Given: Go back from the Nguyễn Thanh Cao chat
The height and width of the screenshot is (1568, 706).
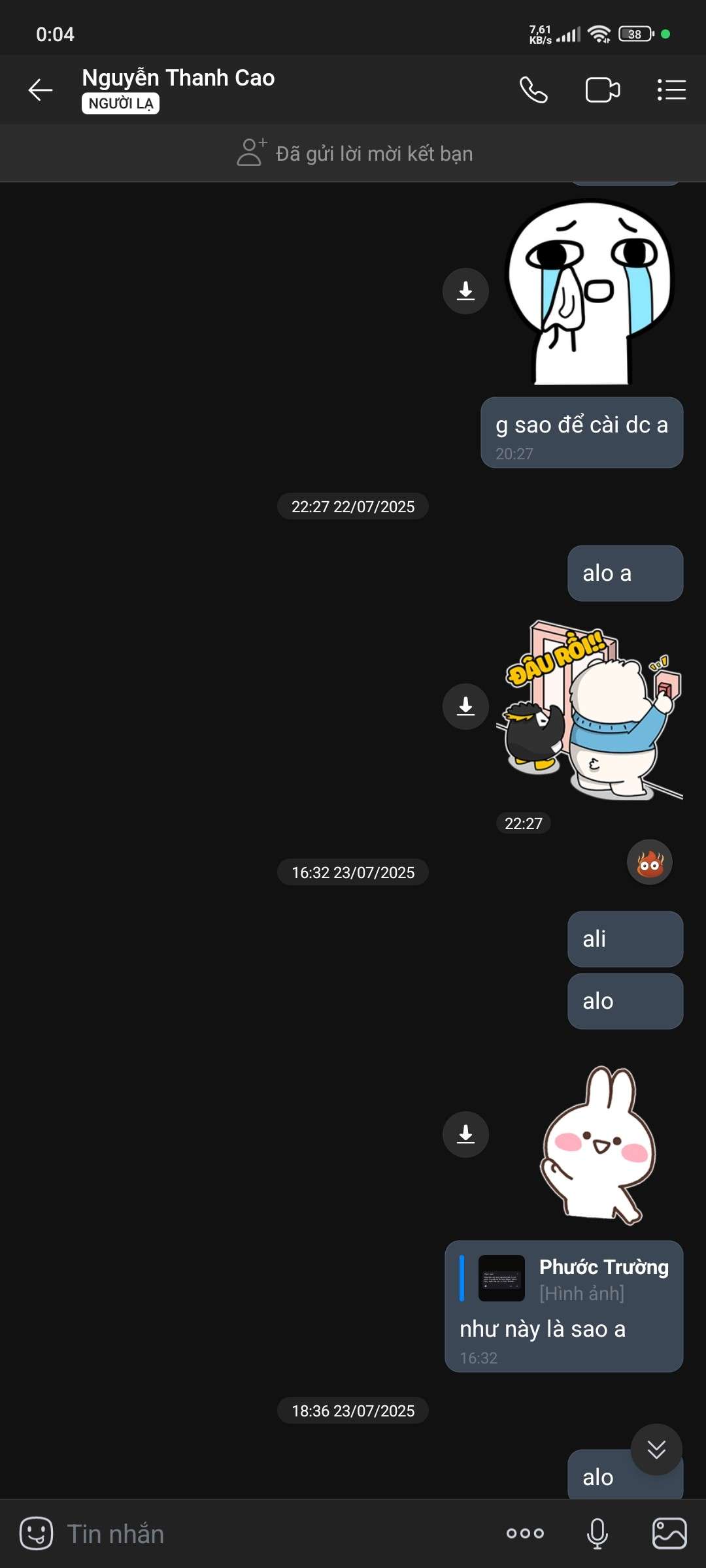Looking at the screenshot, I should (x=40, y=90).
